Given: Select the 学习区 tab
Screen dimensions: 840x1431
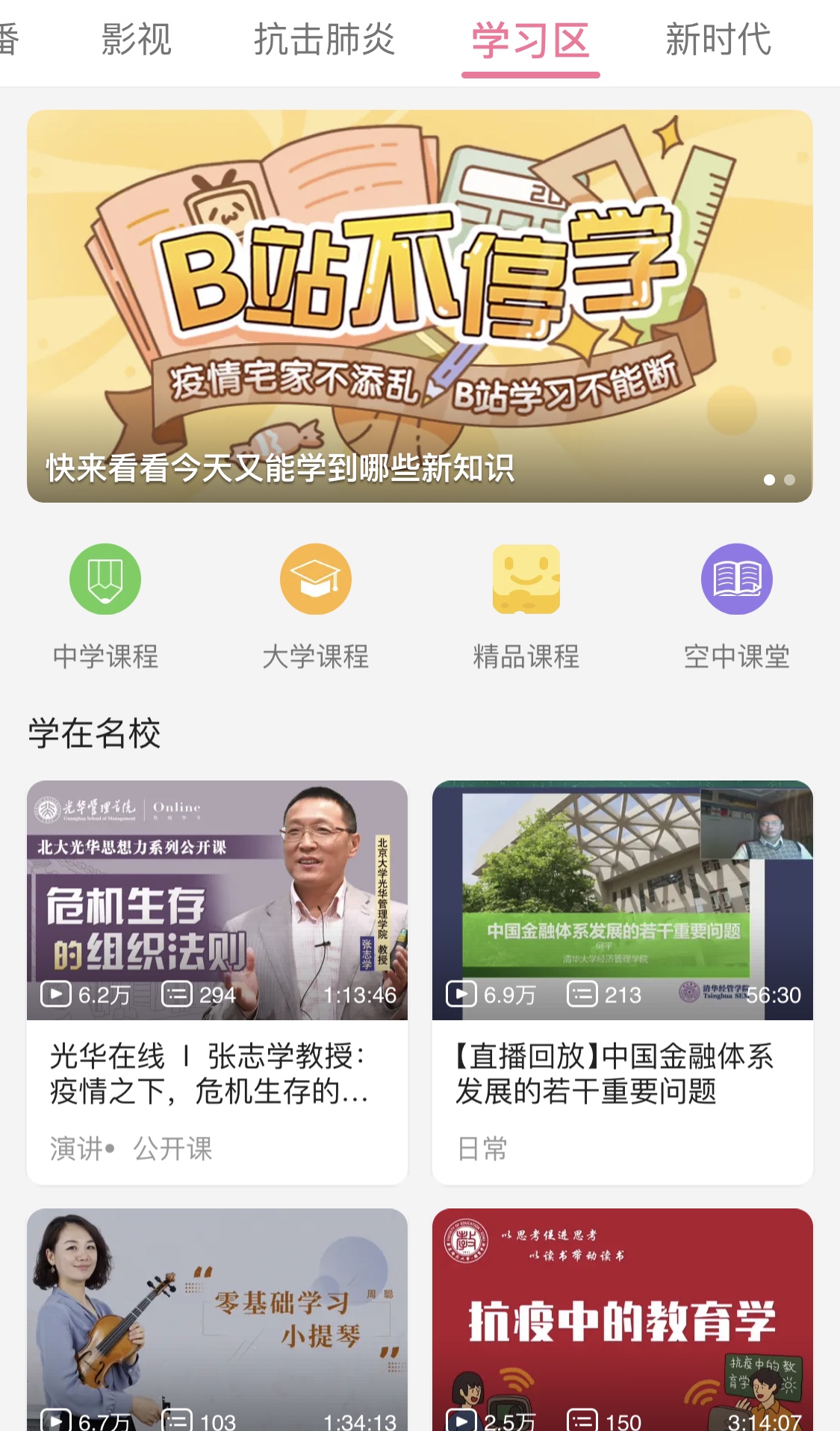Looking at the screenshot, I should [530, 40].
